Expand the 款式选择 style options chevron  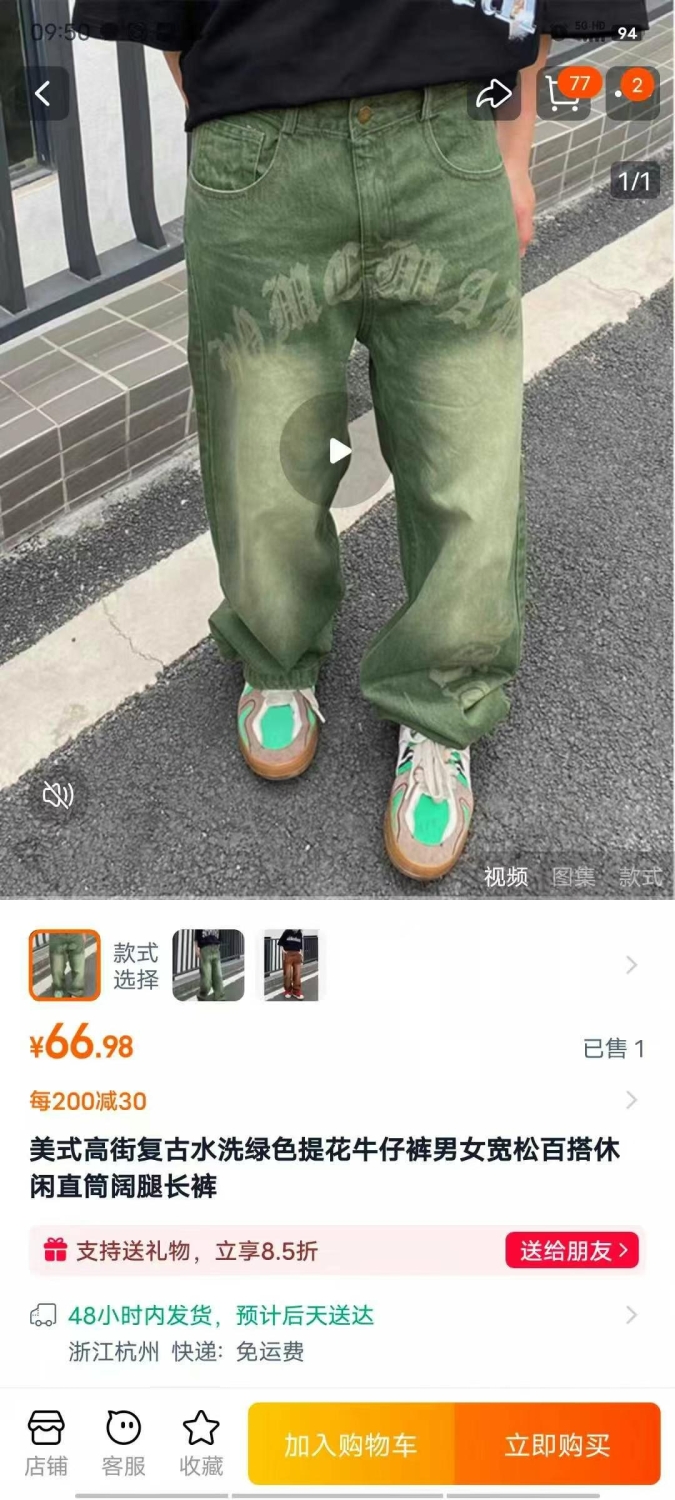click(x=631, y=965)
